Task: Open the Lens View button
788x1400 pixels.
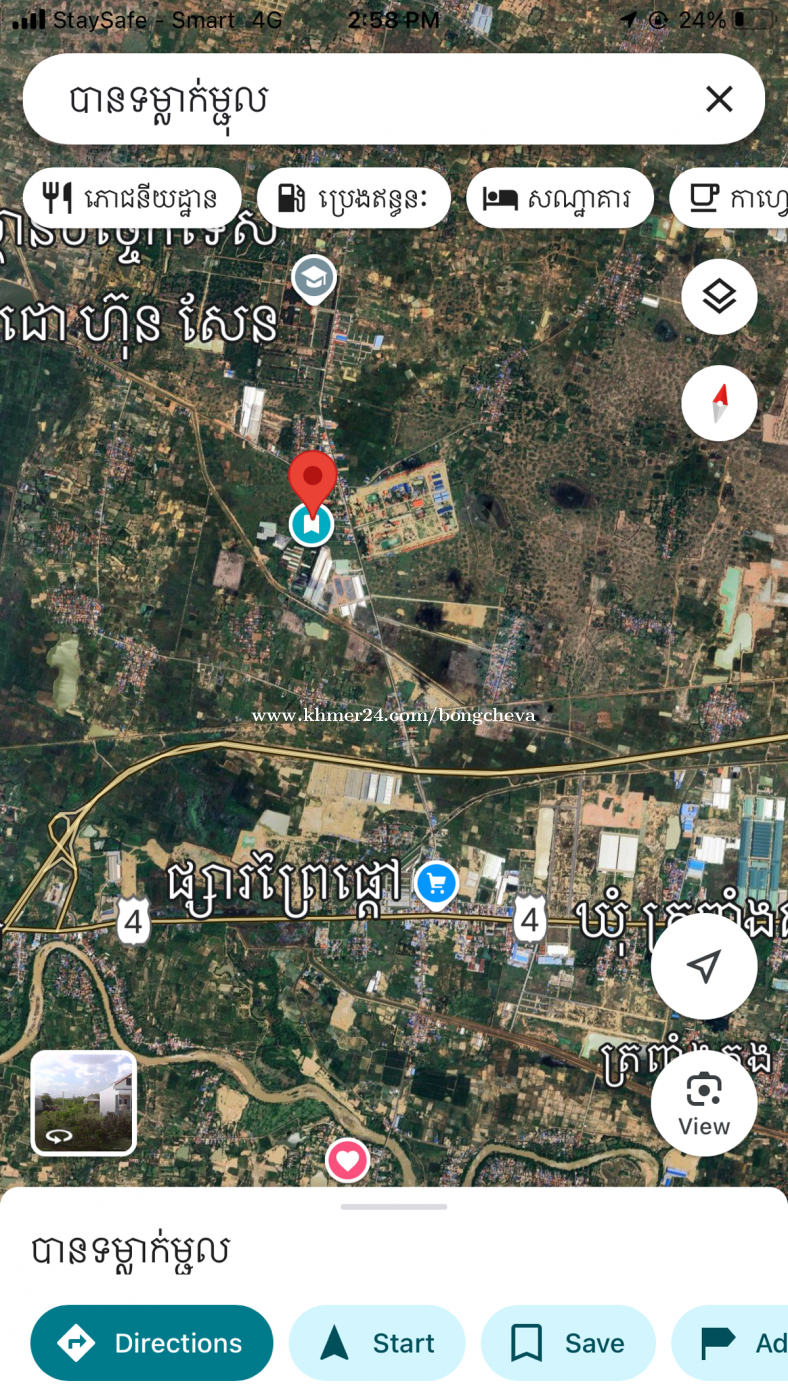Action: (x=704, y=1103)
